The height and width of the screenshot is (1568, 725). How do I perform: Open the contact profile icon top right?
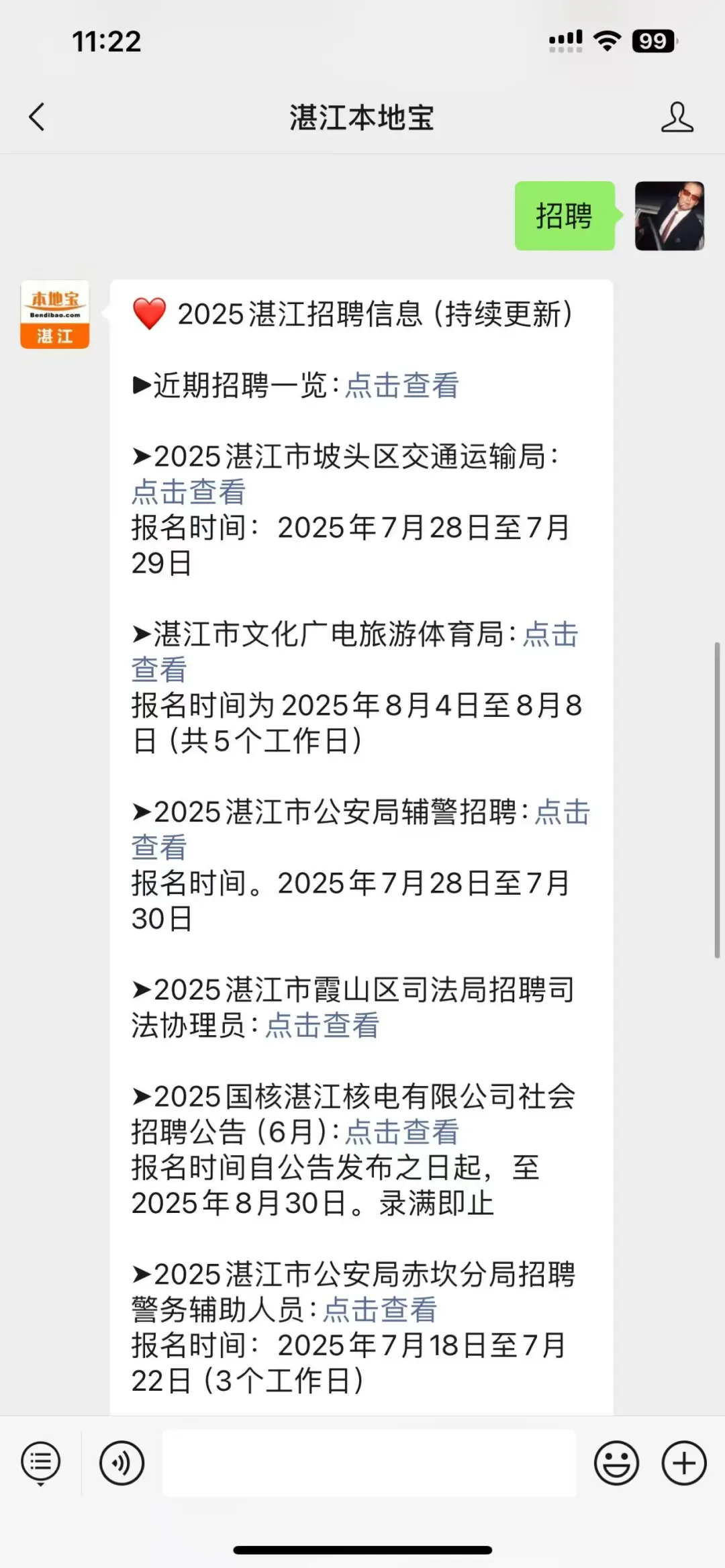pos(678,117)
